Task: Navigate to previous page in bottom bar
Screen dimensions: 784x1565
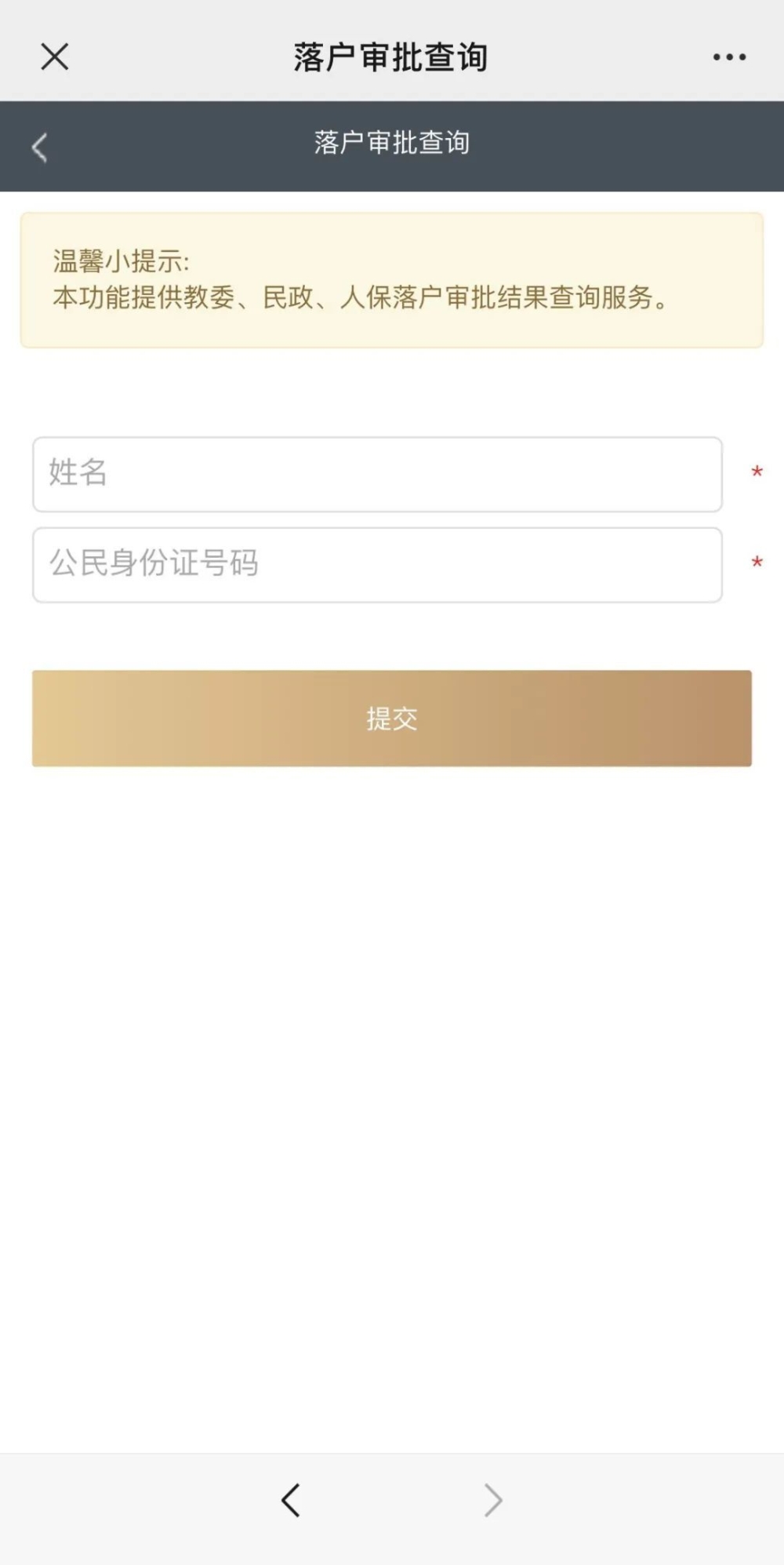Action: (291, 1501)
